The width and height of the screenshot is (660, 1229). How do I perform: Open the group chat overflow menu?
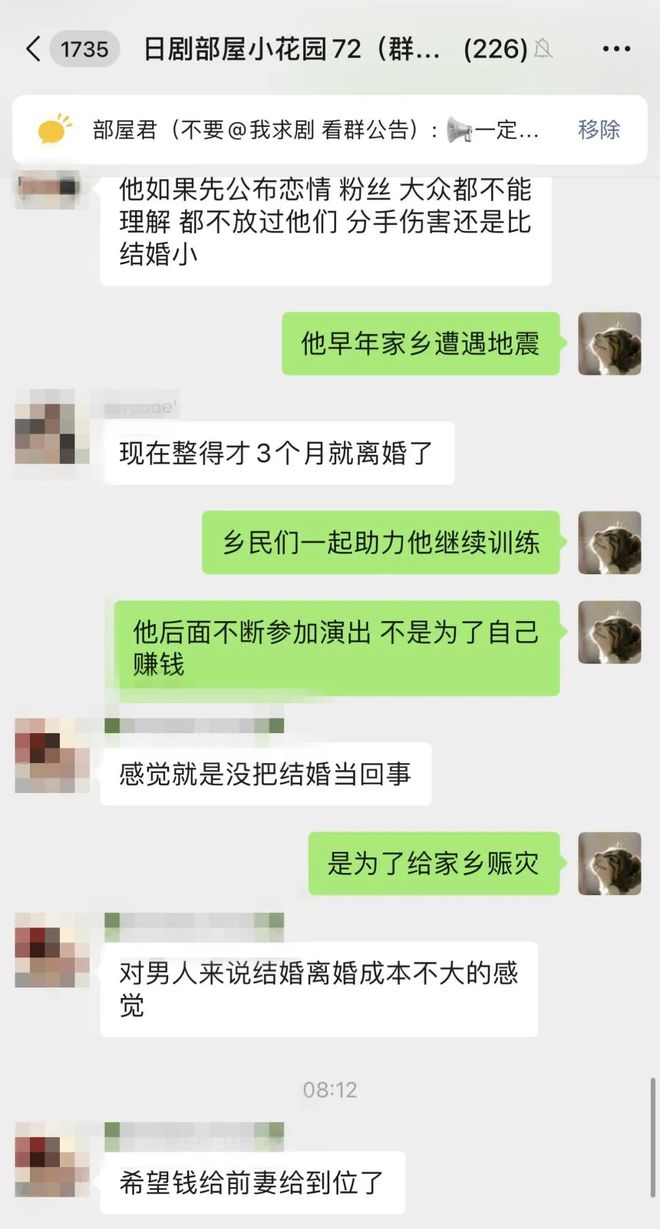[x=615, y=49]
